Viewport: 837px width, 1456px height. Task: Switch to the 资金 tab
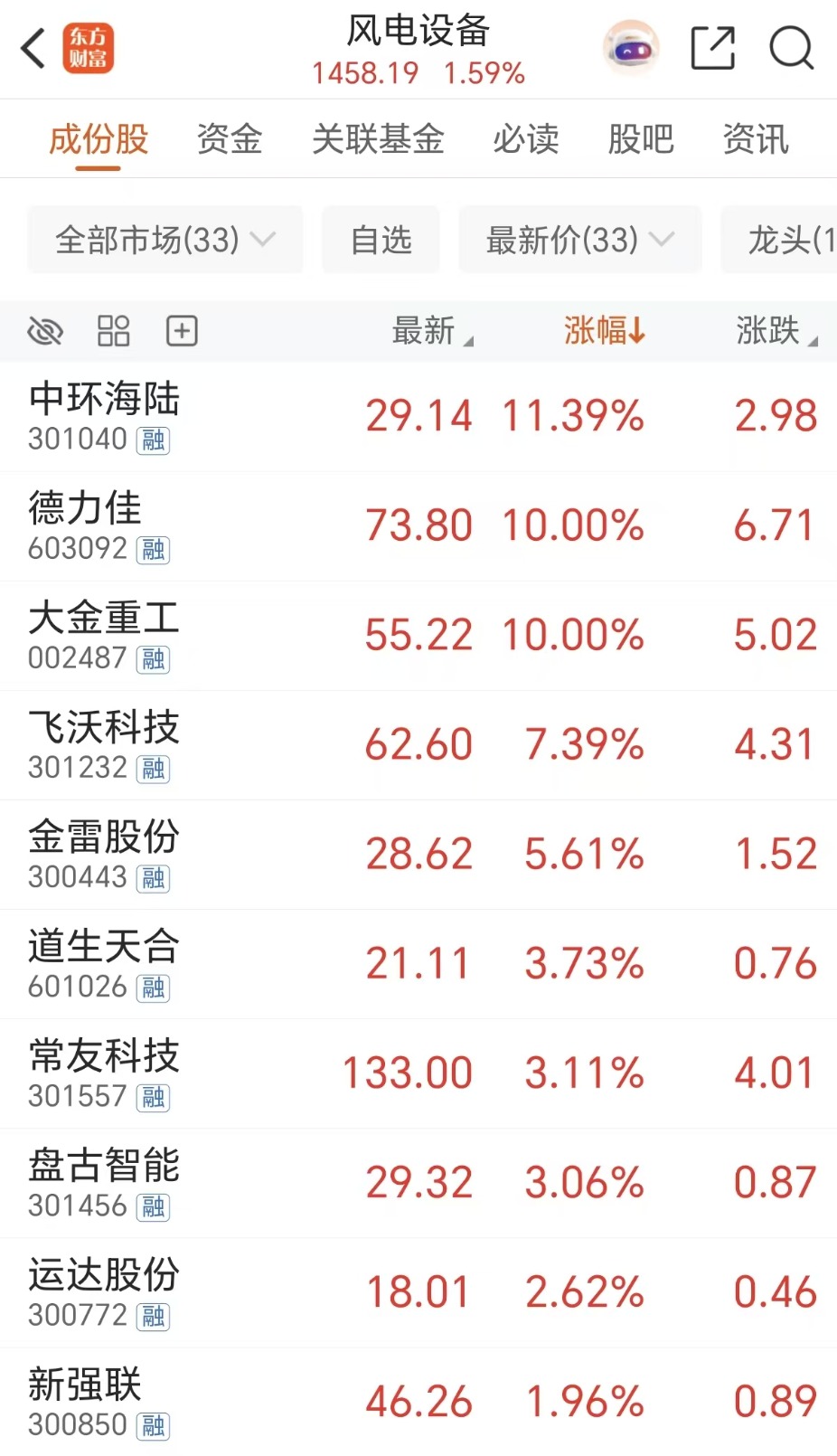229,138
